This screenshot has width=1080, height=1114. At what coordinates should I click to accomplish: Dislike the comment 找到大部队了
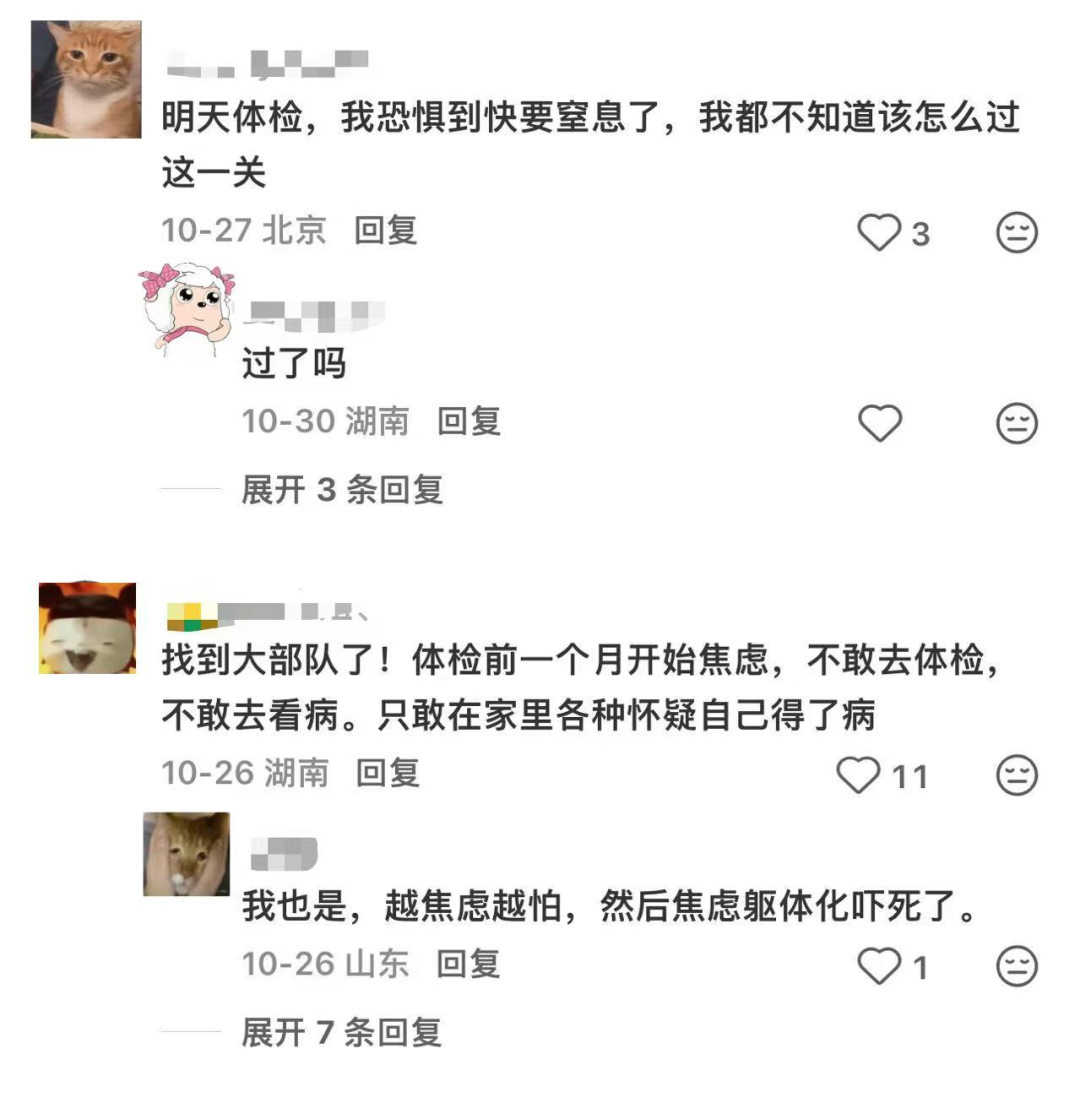(x=1017, y=775)
